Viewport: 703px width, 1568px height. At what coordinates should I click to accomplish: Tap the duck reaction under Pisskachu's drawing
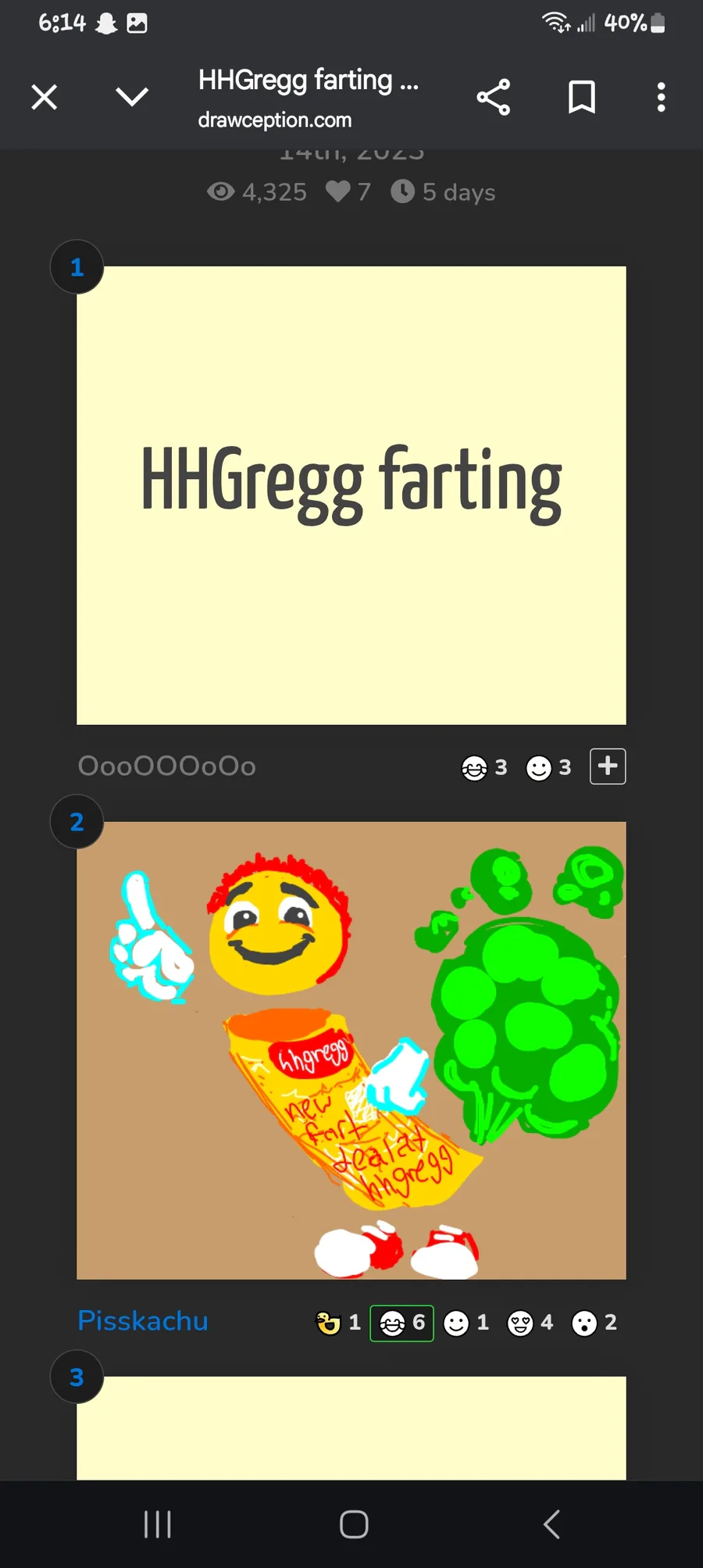(337, 1323)
